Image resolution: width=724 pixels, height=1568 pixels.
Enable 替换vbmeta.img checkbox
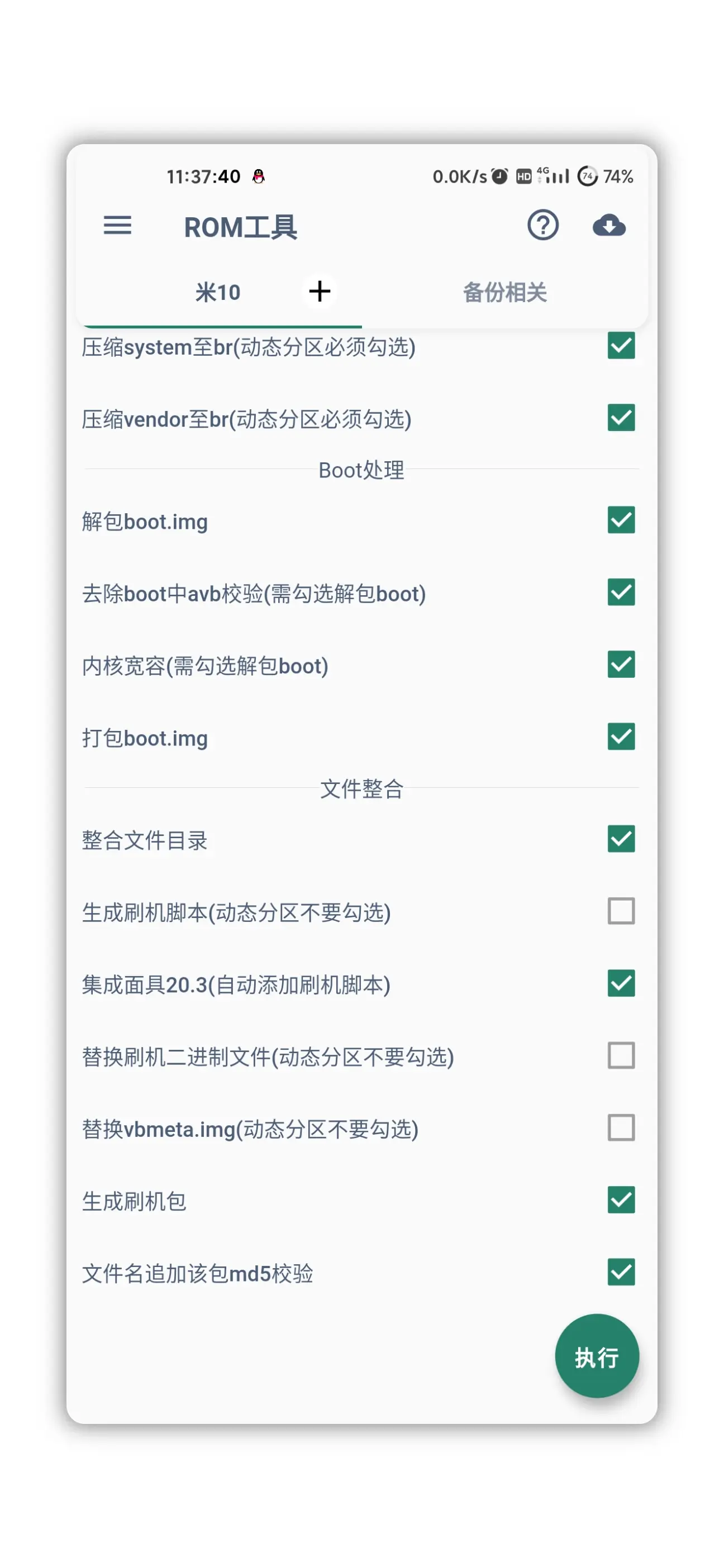(621, 1128)
